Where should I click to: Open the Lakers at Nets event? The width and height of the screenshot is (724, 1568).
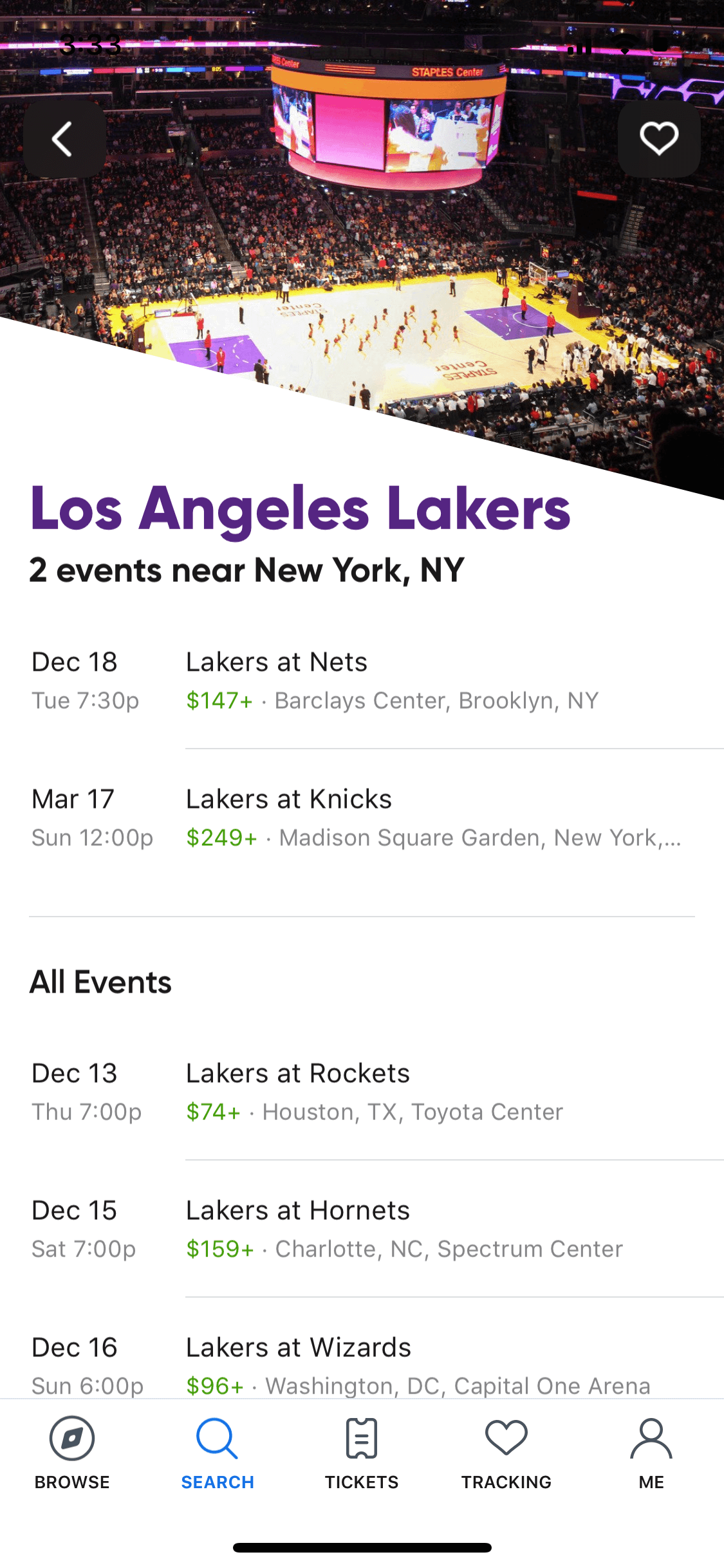pos(362,680)
